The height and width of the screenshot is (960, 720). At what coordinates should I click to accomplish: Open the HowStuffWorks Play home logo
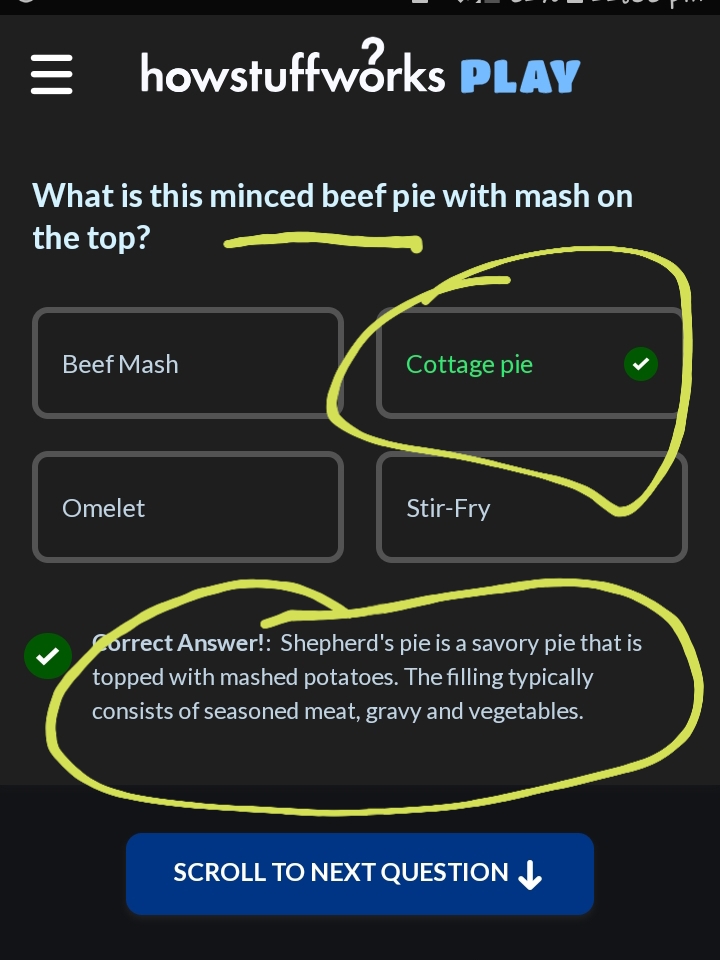coord(360,72)
